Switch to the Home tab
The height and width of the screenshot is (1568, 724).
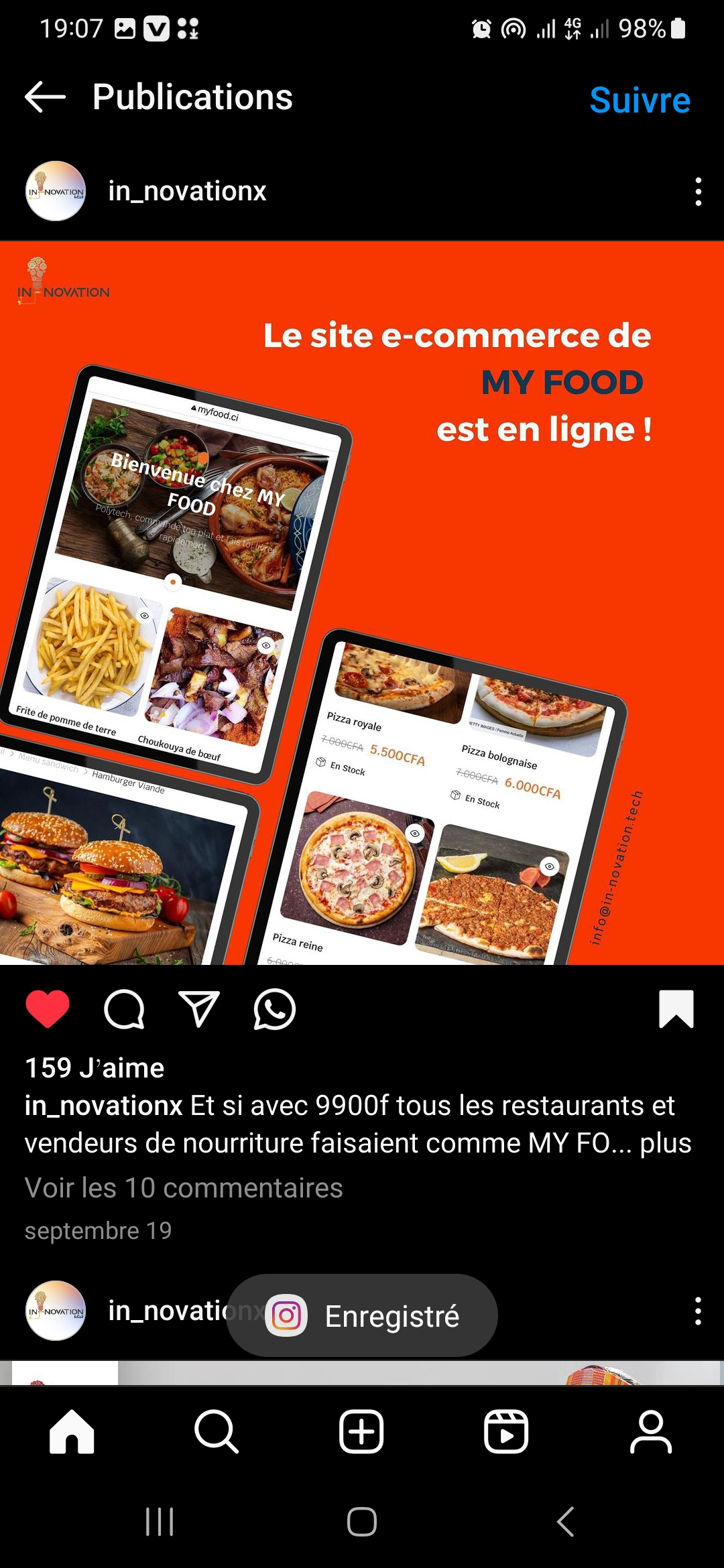pos(72,1431)
